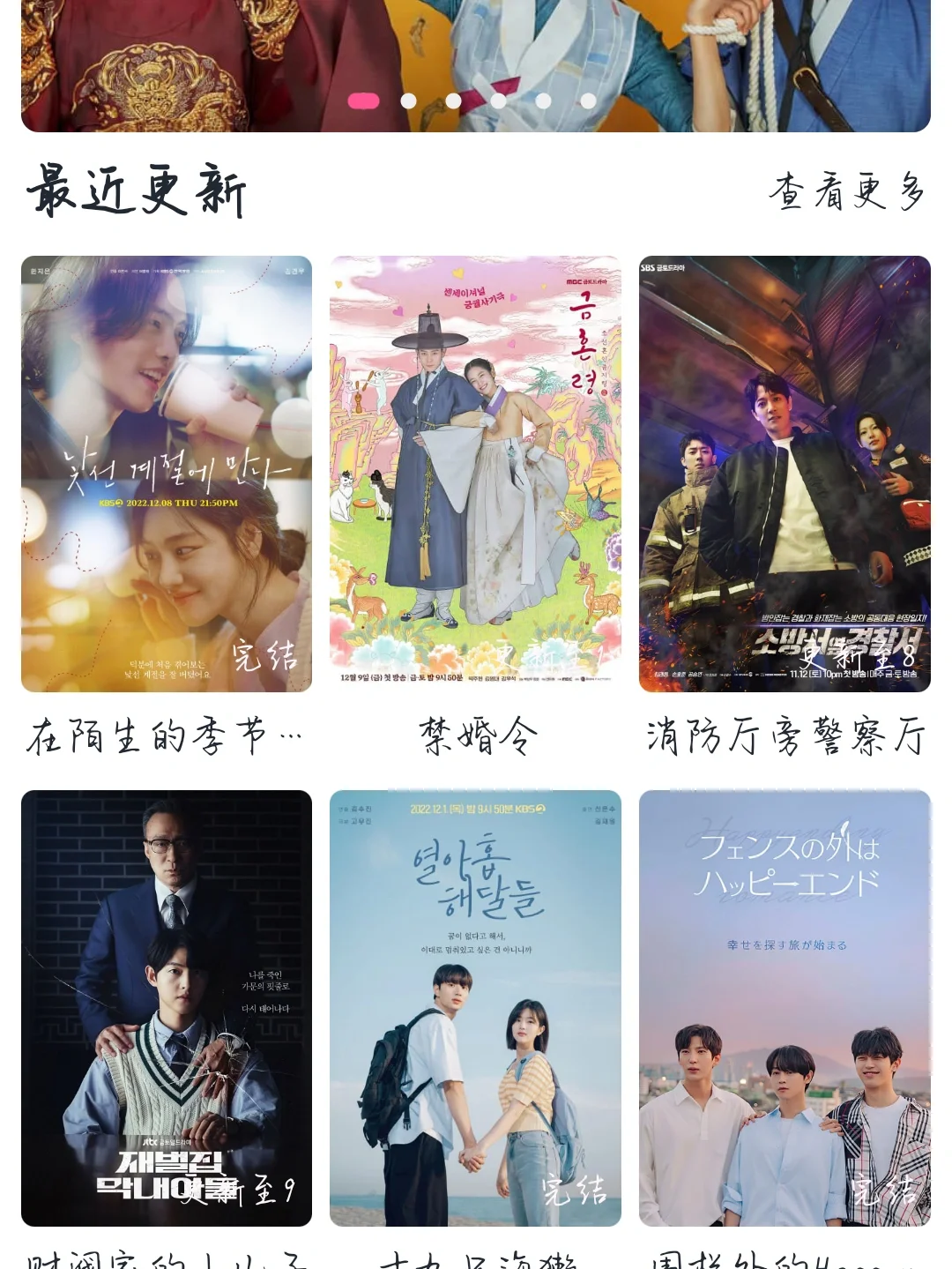Viewport: 952px width, 1269px height.
Task: Open the 在陌生的季节 drama card
Action: coord(167,474)
